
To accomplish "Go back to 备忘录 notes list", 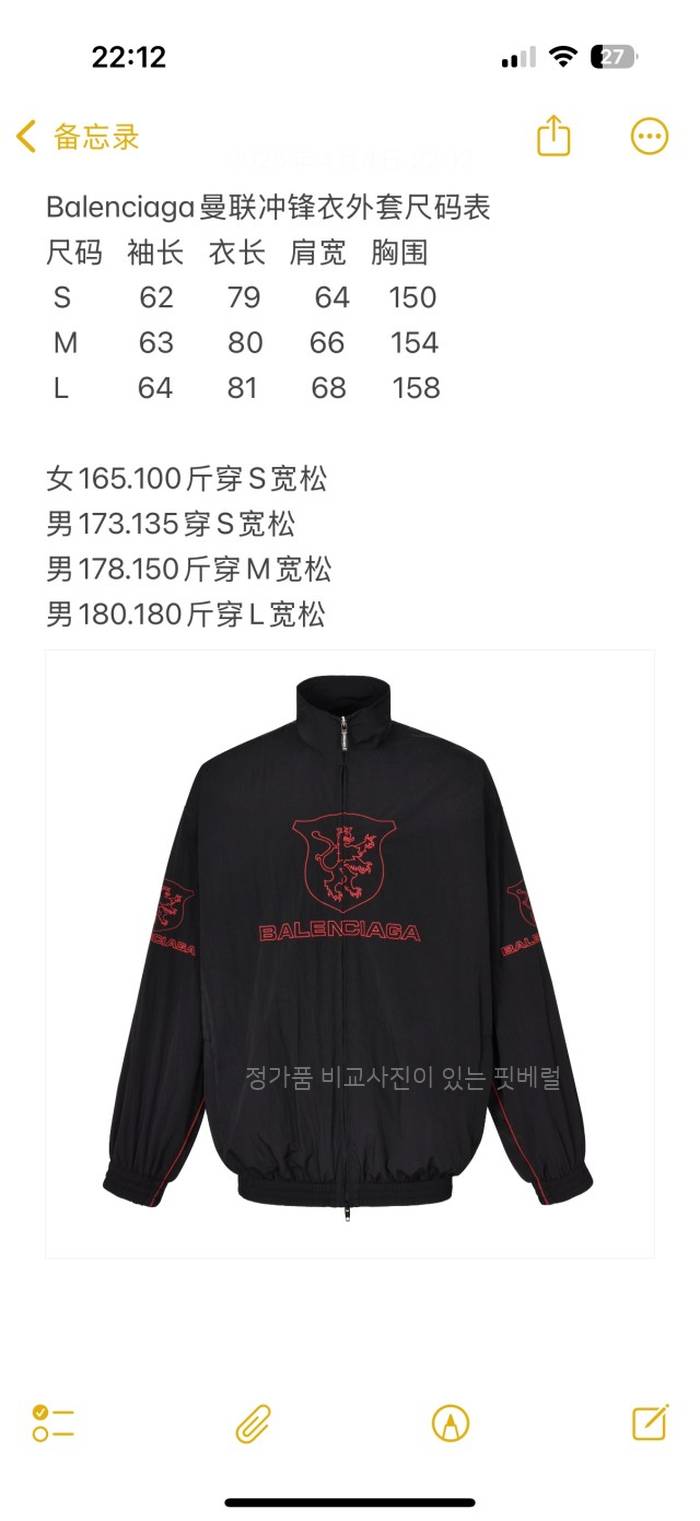I will coord(78,137).
